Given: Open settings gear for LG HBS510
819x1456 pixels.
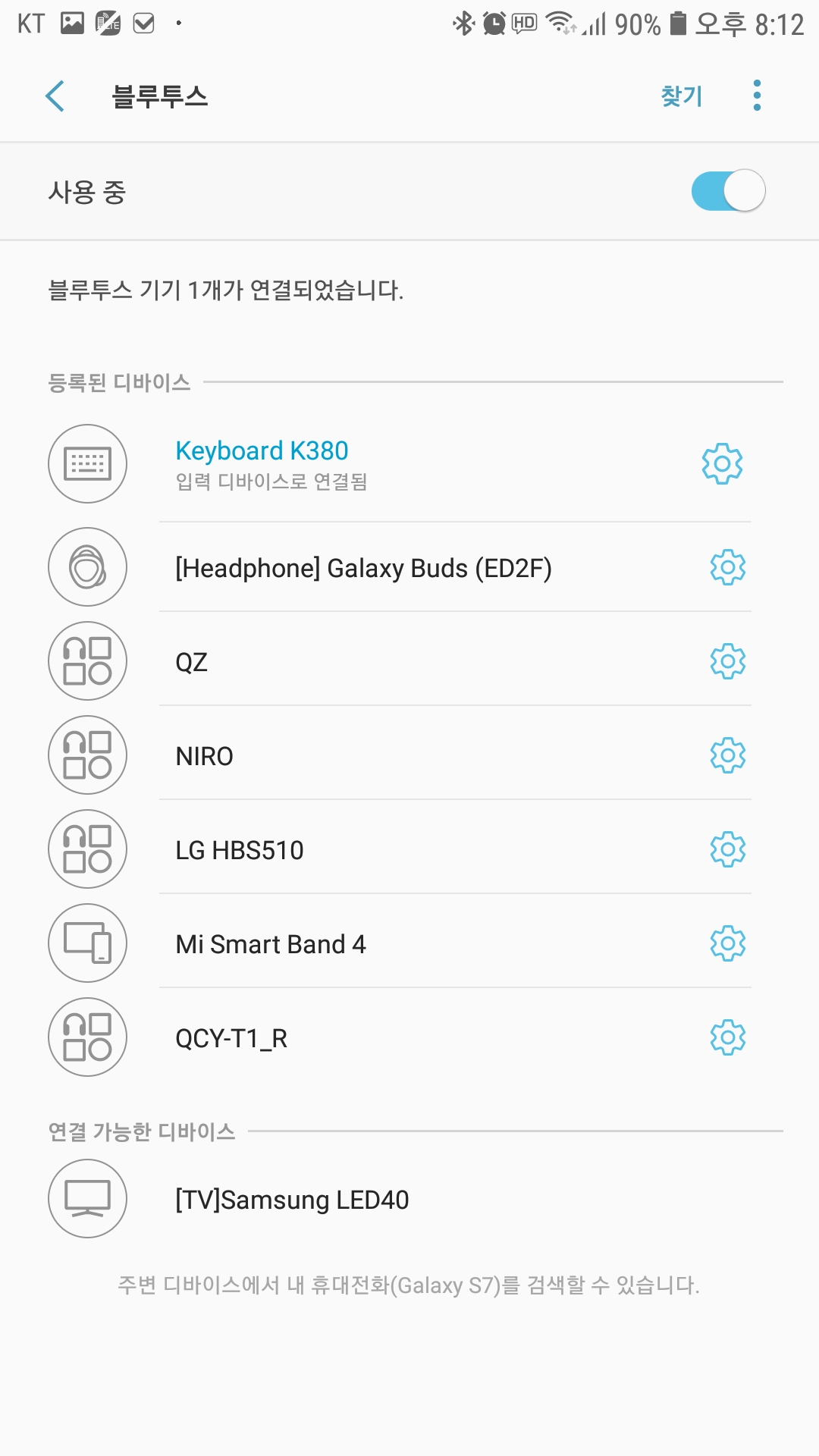Looking at the screenshot, I should point(728,849).
